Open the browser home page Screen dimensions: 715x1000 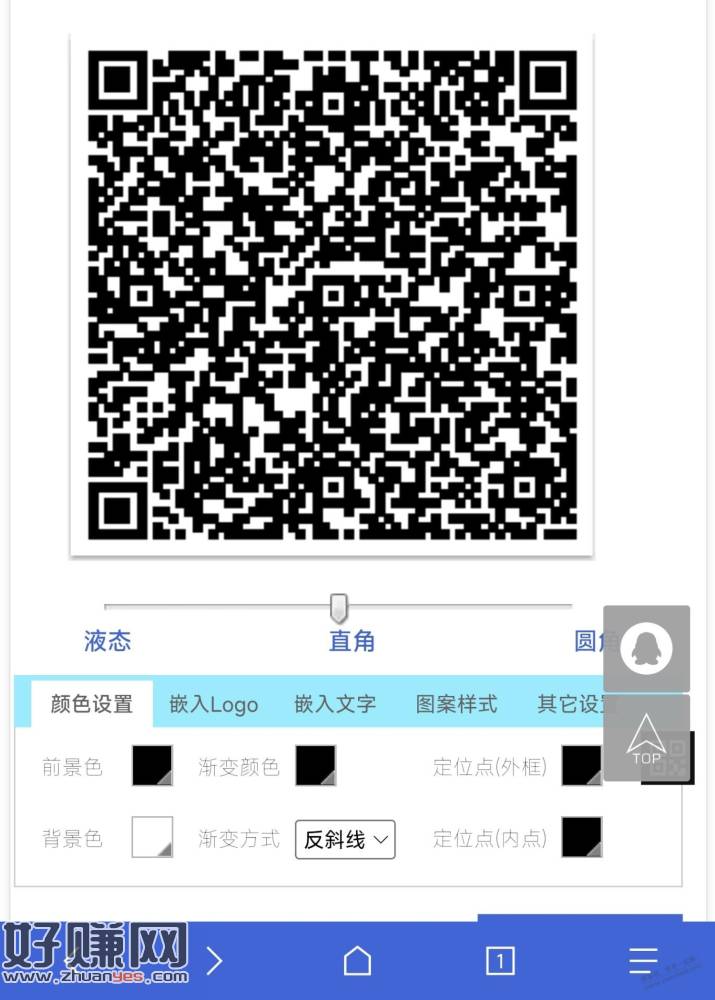pos(357,961)
